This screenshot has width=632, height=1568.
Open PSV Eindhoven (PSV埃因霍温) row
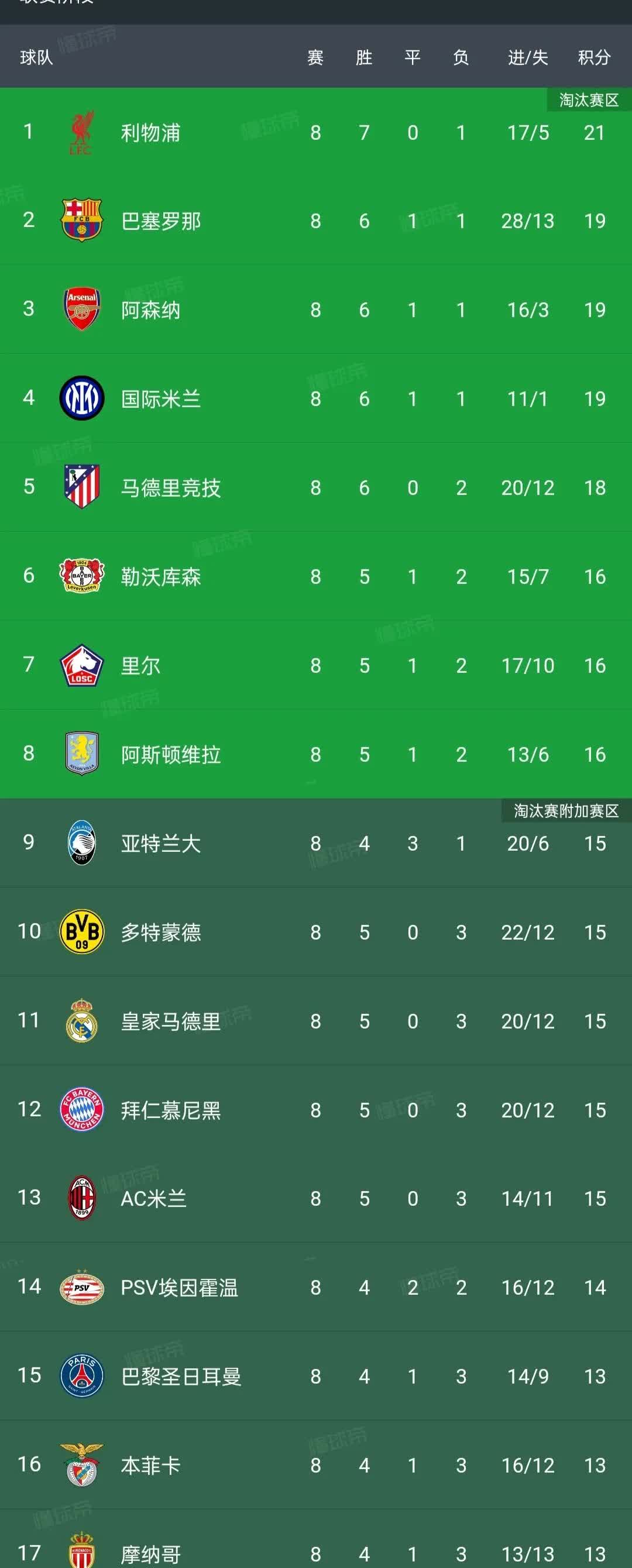pyautogui.click(x=179, y=1287)
